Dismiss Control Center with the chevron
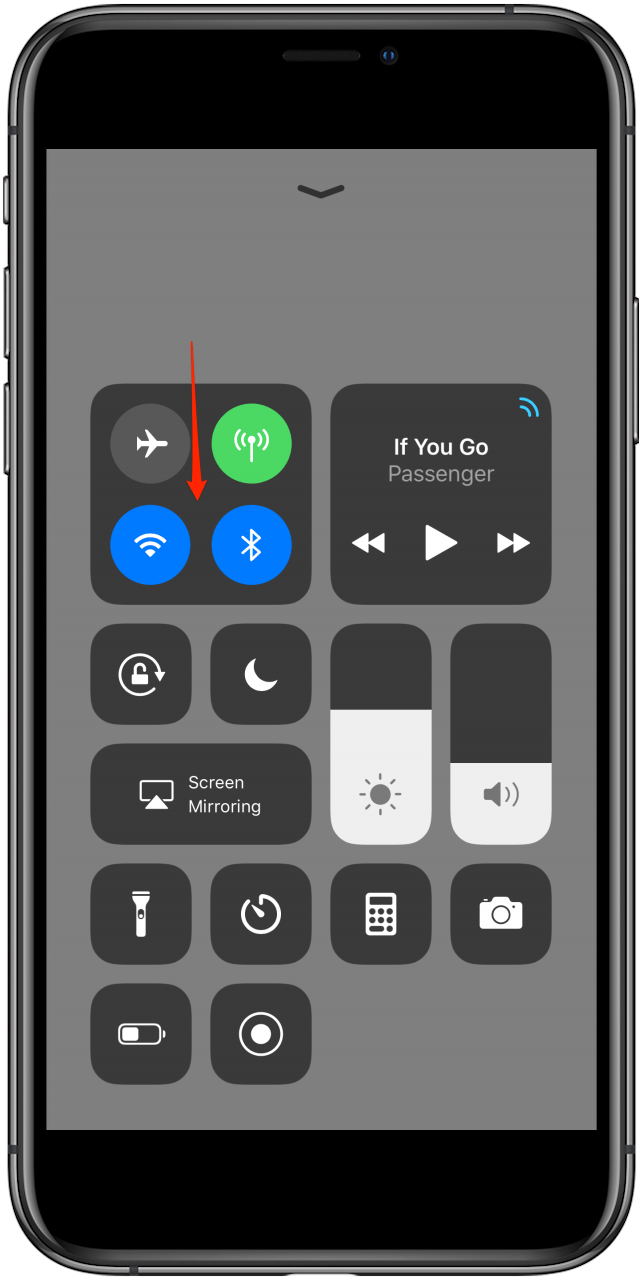The height and width of the screenshot is (1280, 642). click(320, 191)
